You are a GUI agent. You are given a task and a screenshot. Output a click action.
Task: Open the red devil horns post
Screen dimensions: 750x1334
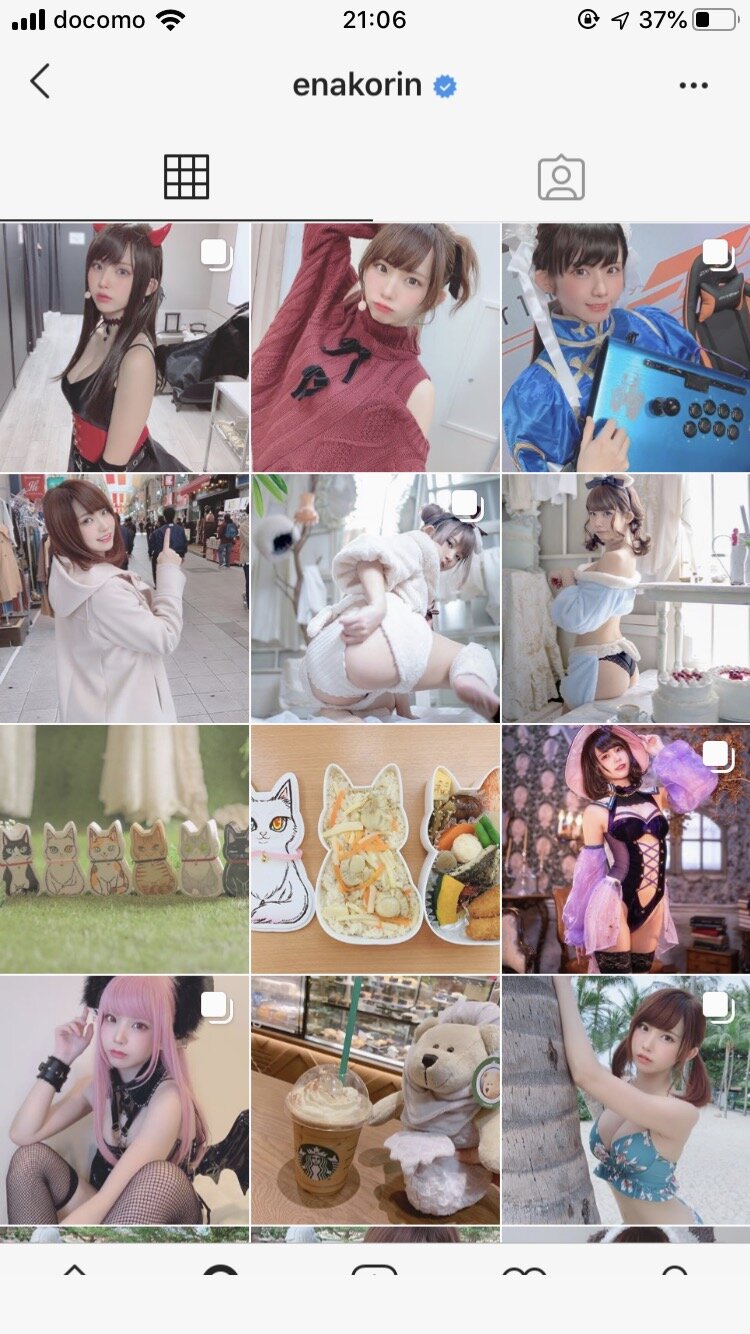(x=124, y=347)
